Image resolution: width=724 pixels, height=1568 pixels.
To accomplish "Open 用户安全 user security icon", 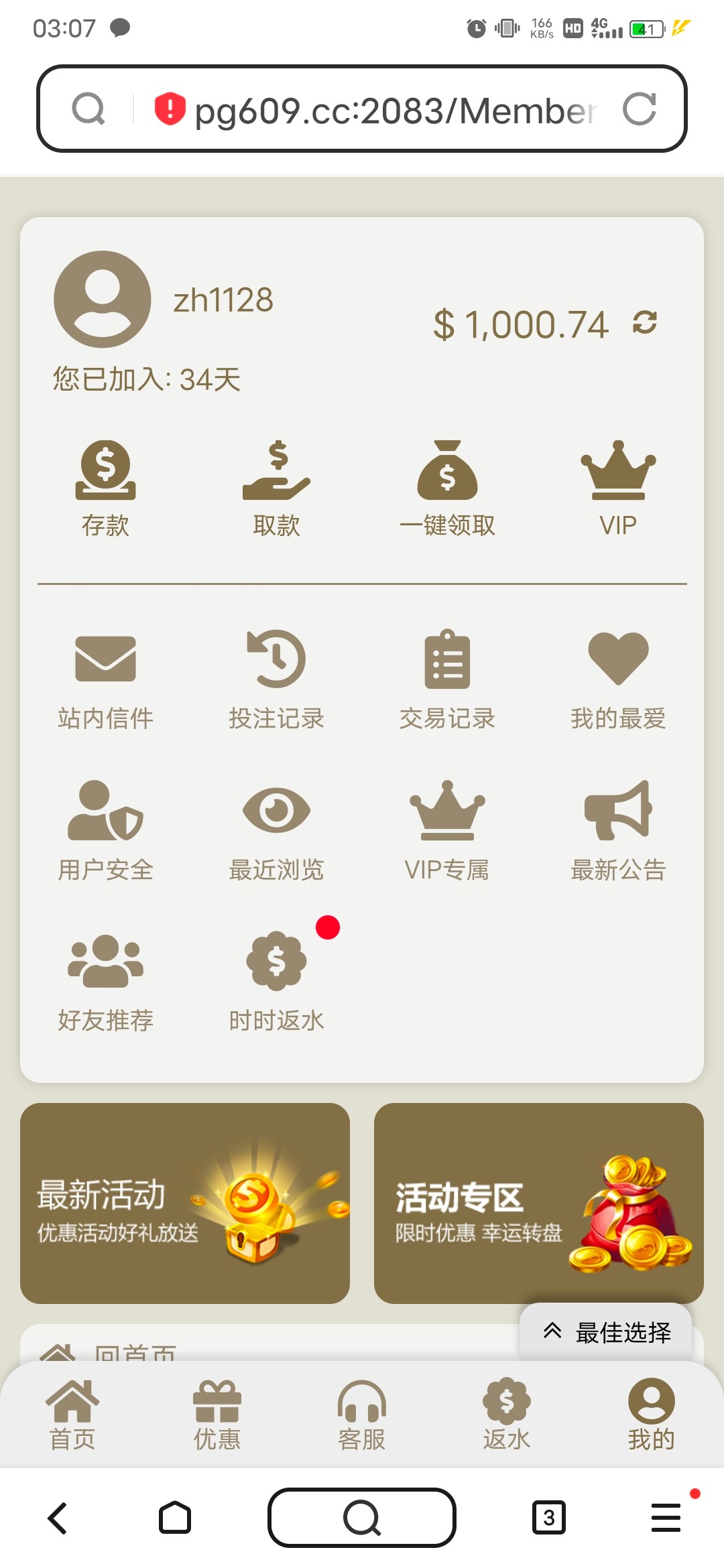I will [105, 814].
